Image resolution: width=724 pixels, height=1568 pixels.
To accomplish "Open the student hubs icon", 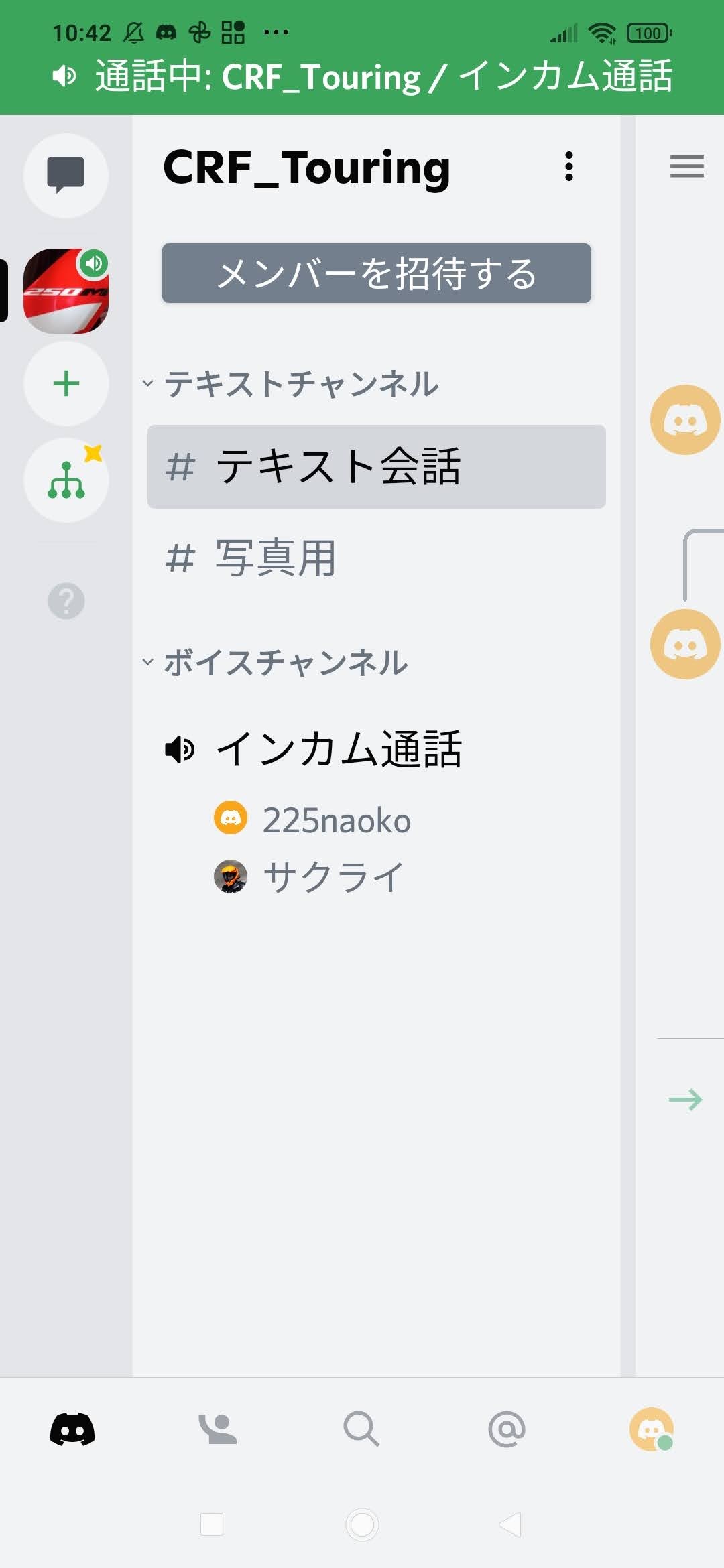I will 66,480.
